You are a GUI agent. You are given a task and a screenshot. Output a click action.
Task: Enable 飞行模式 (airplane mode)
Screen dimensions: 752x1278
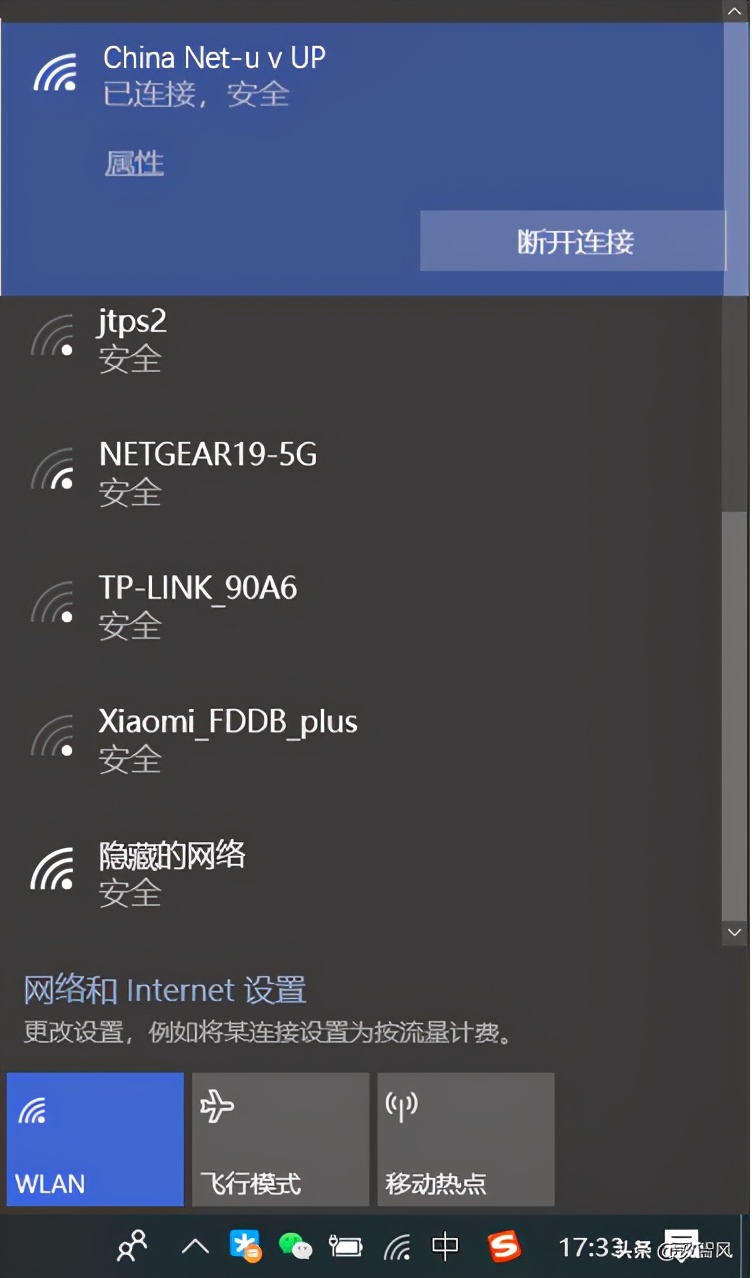click(x=280, y=1139)
